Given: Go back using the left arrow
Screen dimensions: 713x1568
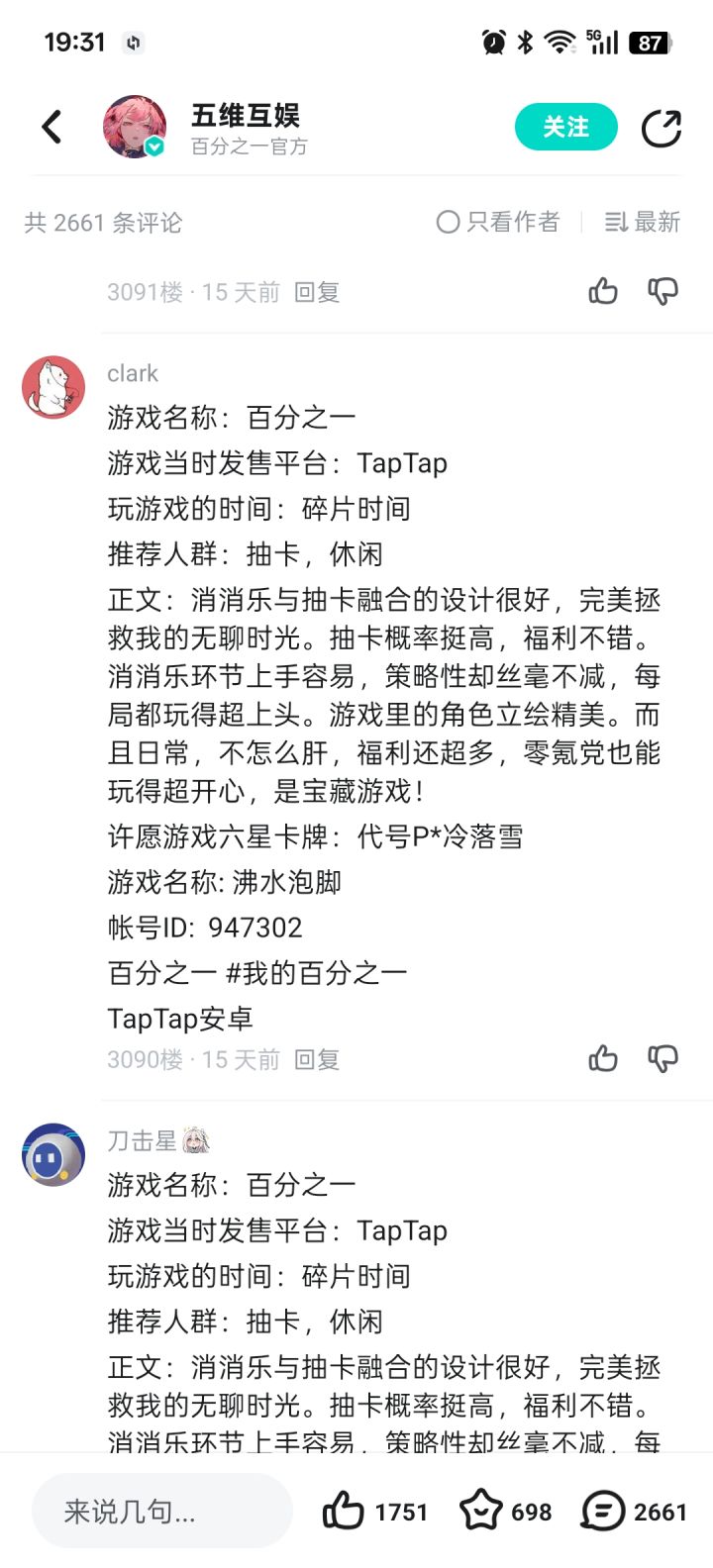Looking at the screenshot, I should (51, 127).
